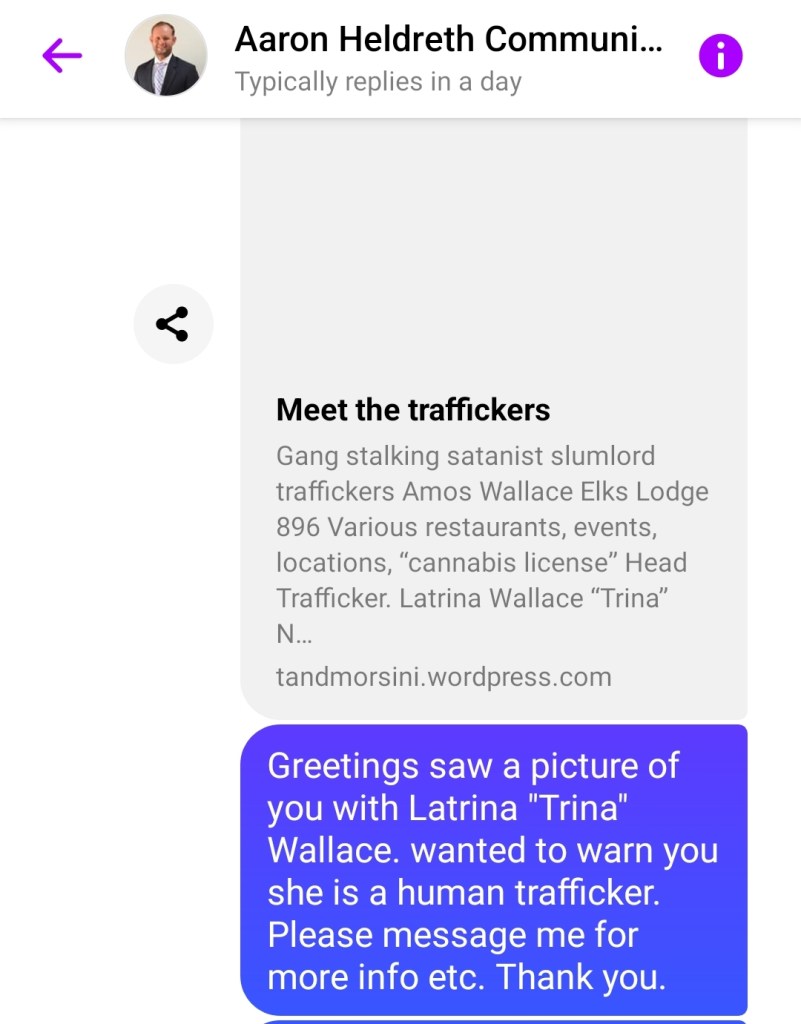The width and height of the screenshot is (801, 1024).
Task: Open conversation info for Aaron Heldreth
Action: [x=720, y=56]
